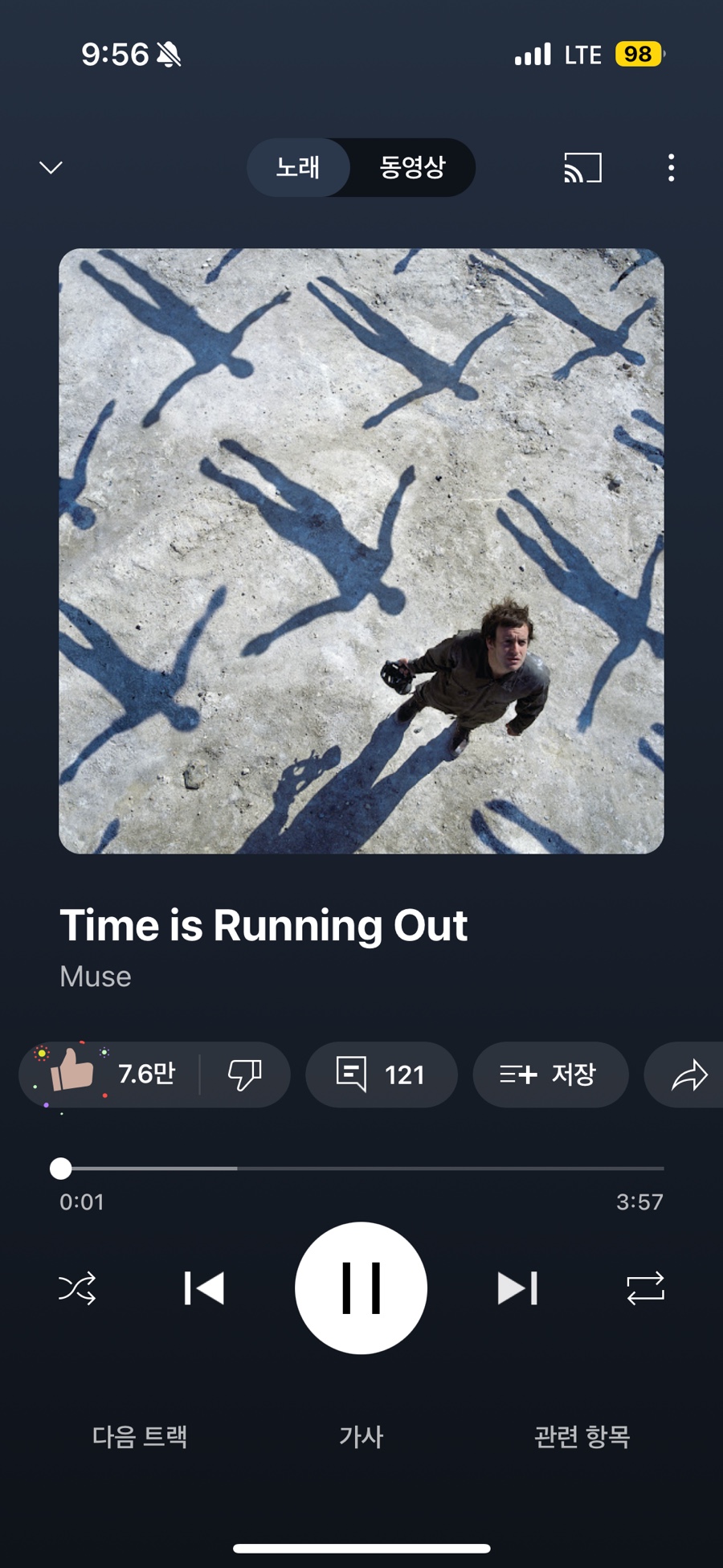The height and width of the screenshot is (1568, 723).
Task: Go to the previous track
Action: 204,1288
